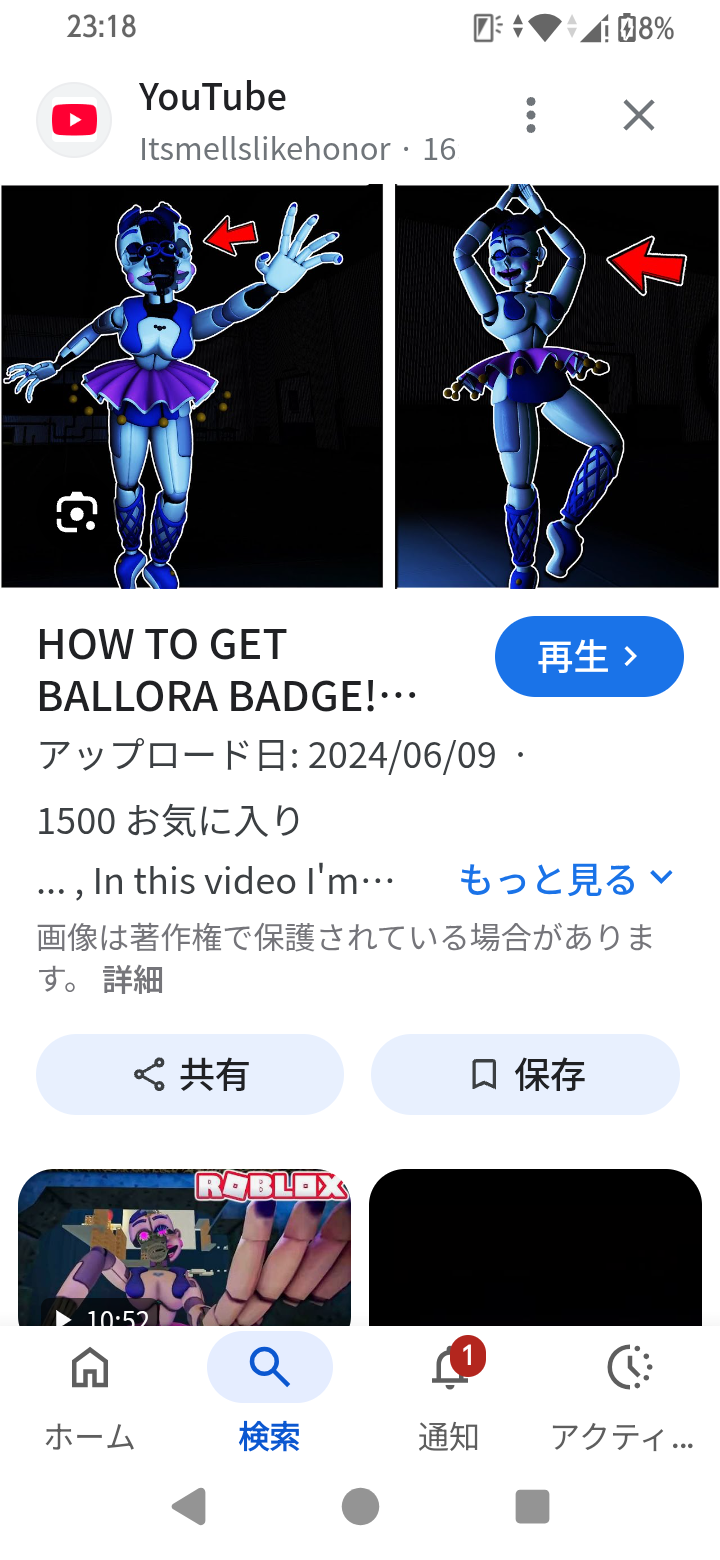Image resolution: width=720 pixels, height=1560 pixels.
Task: Search the image with Google Lens icon
Action: (76, 513)
